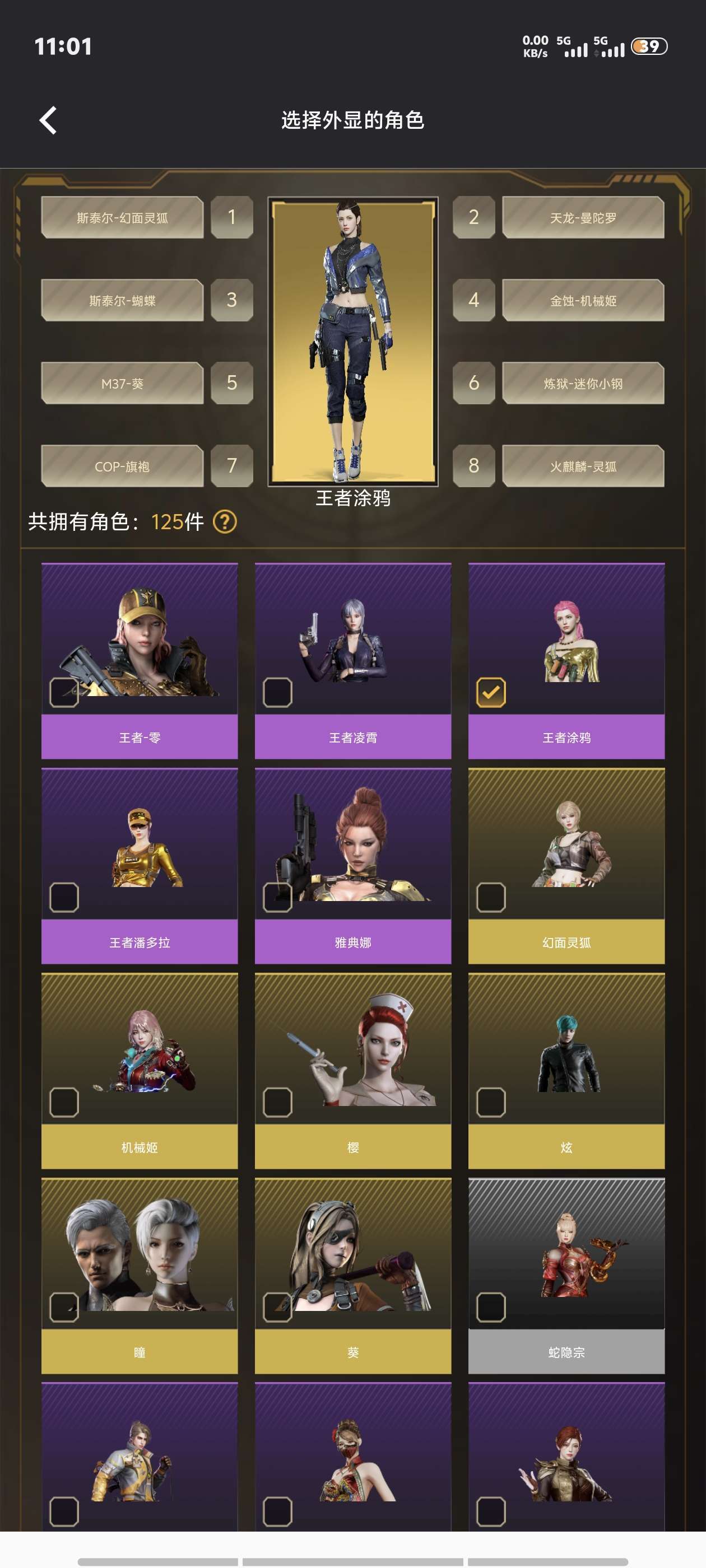The width and height of the screenshot is (706, 1568).
Task: Tick the checkbox on 王者凌霄
Action: (278, 692)
